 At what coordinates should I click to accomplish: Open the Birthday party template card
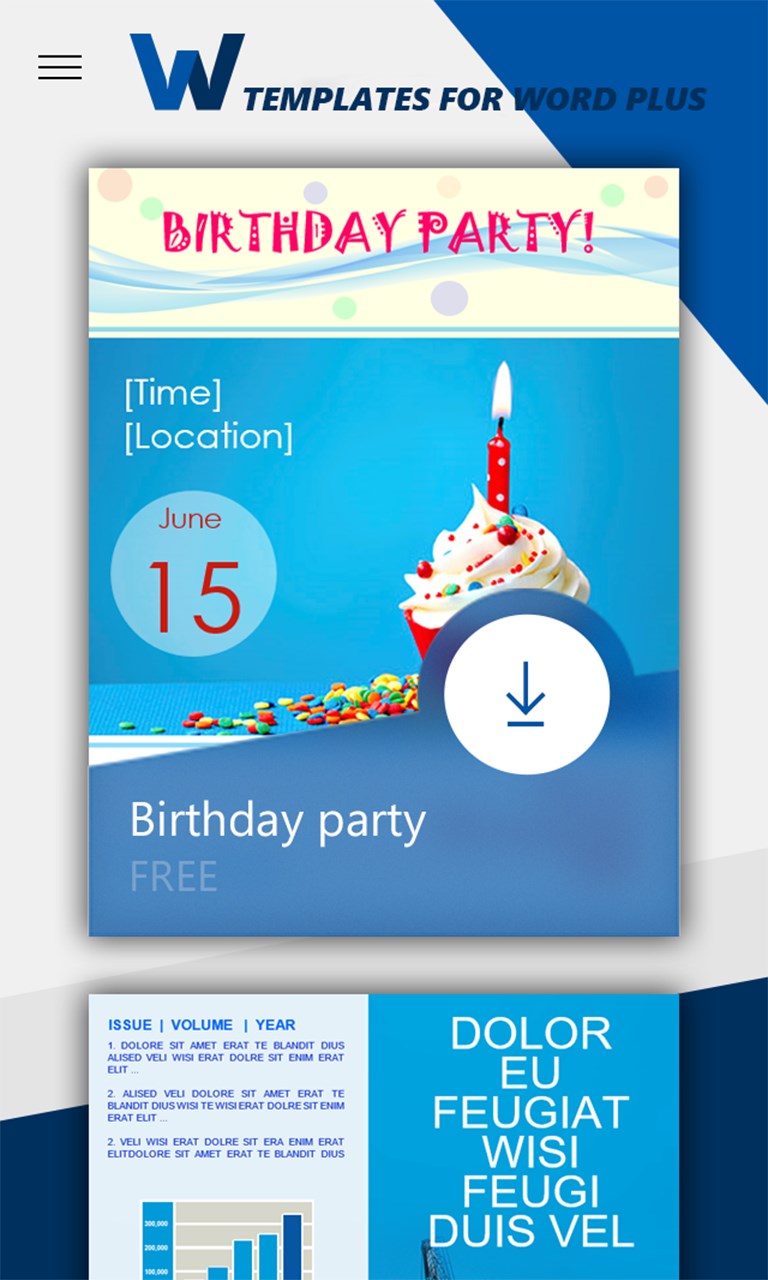300,500
